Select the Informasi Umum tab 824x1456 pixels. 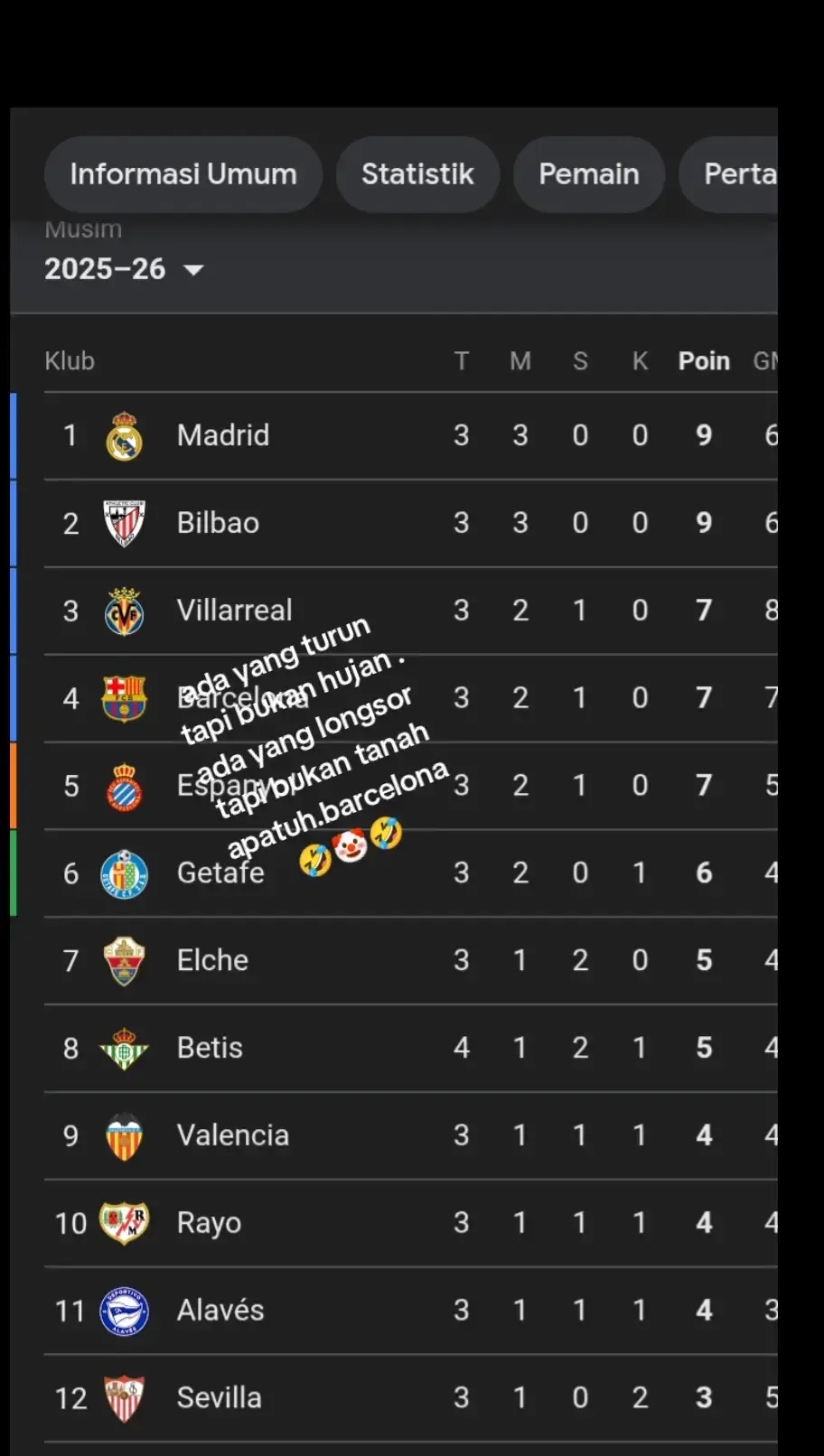coord(183,173)
